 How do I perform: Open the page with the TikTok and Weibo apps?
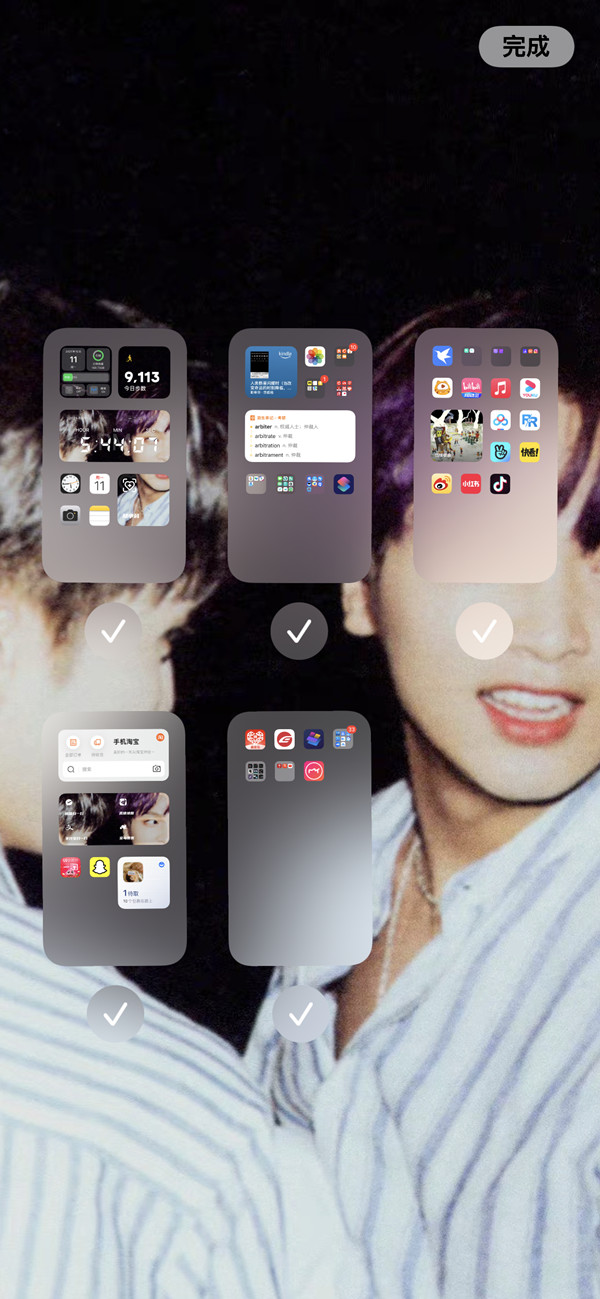(485, 455)
